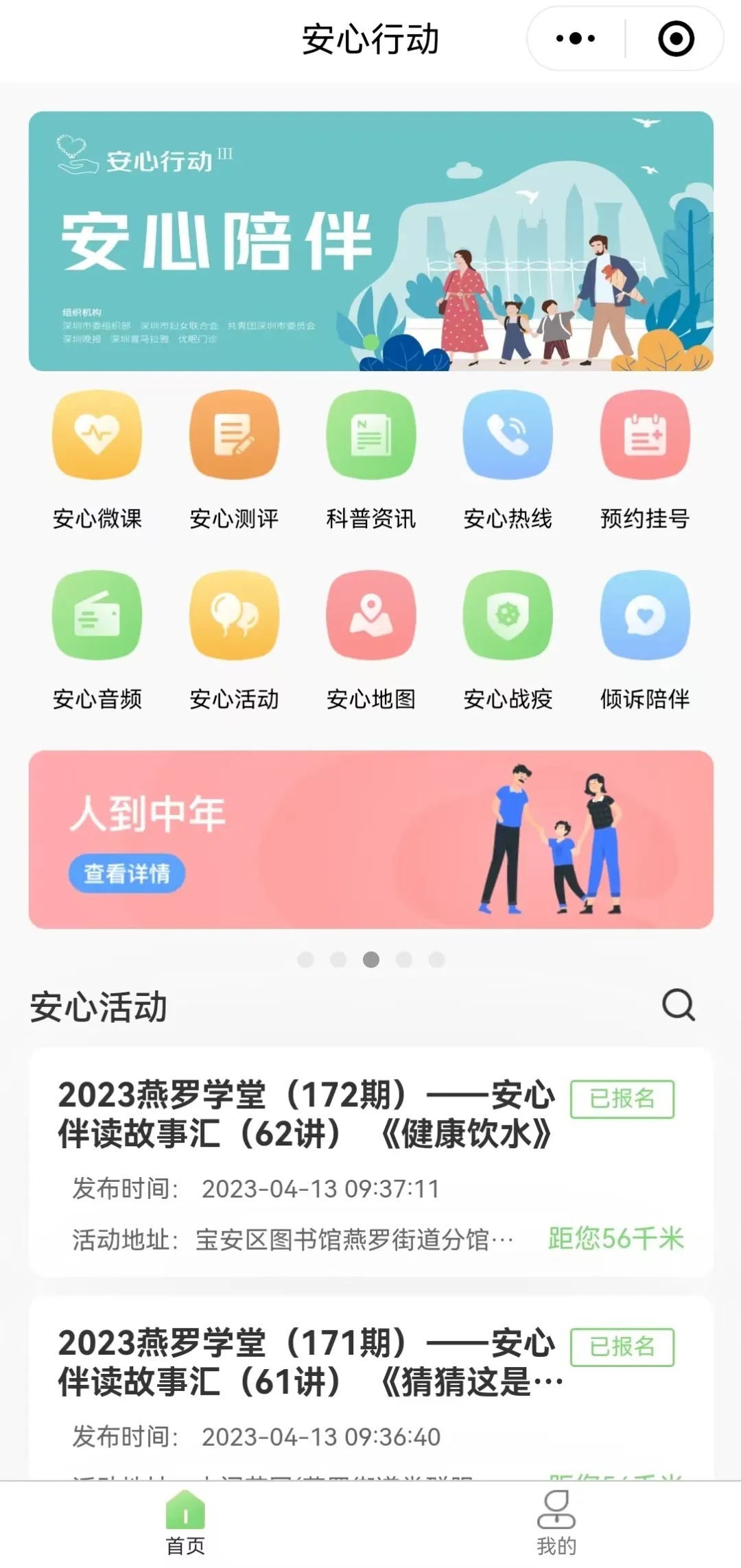The width and height of the screenshot is (741, 1568).
Task: Switch to the 首页 tab
Action: (x=185, y=1524)
